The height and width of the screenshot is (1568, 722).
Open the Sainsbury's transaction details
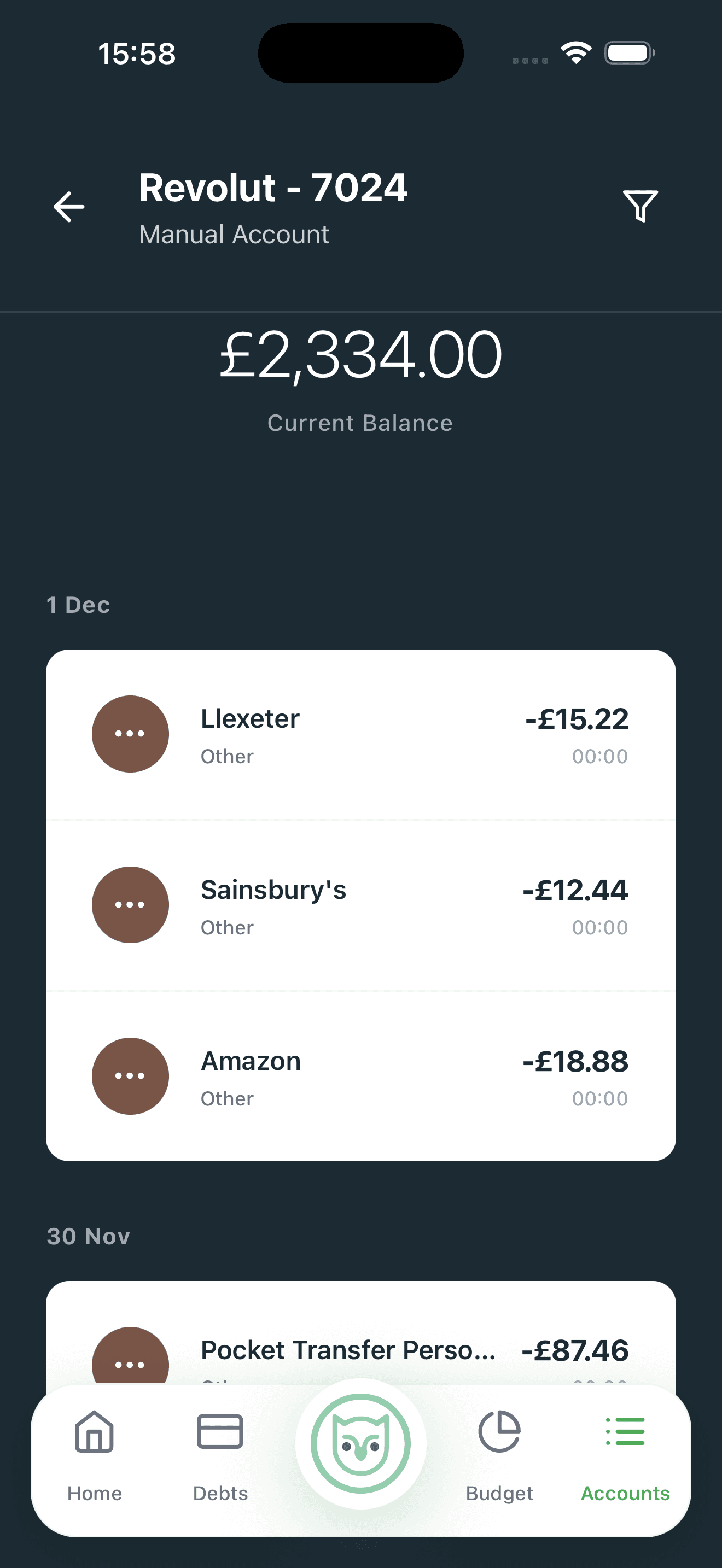tap(361, 904)
